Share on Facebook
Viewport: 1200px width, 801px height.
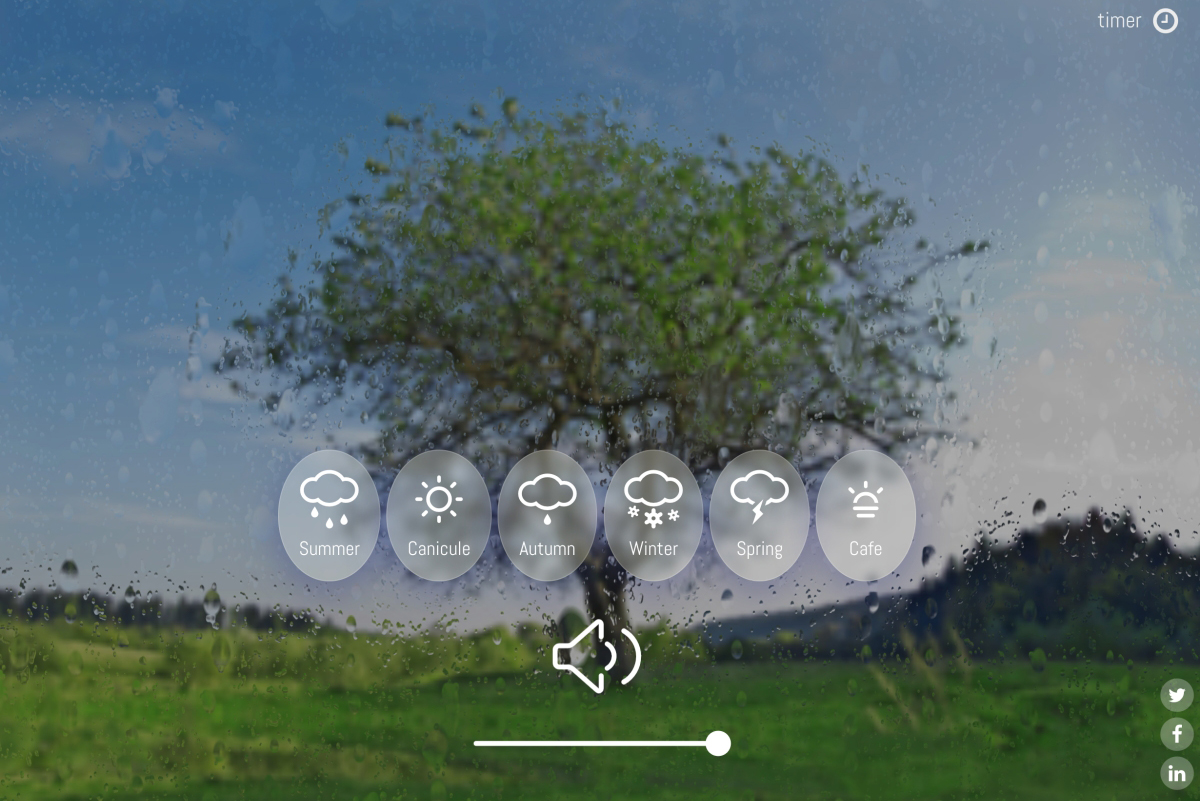click(x=1177, y=734)
